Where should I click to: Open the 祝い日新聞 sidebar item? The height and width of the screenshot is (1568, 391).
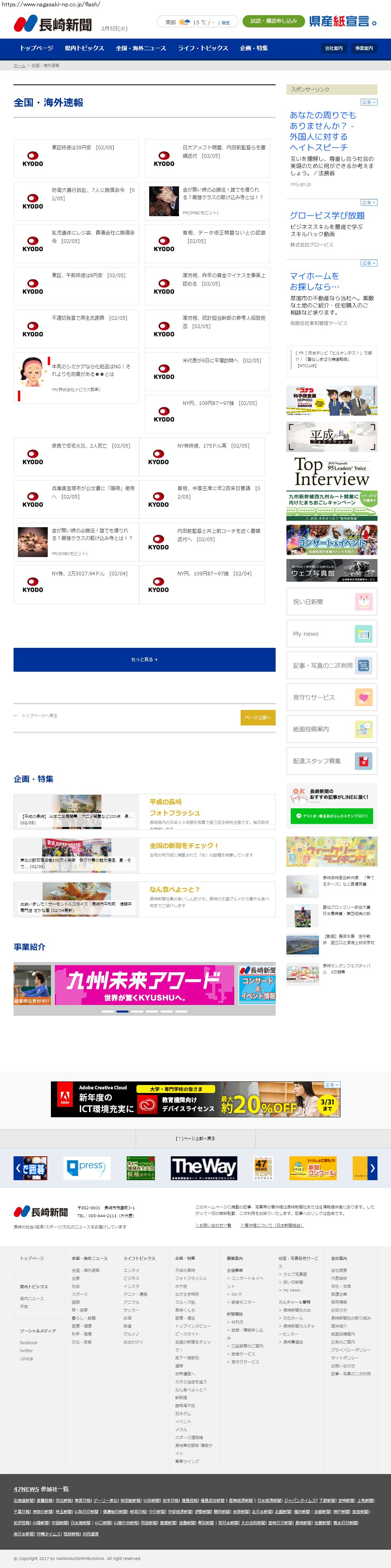pyautogui.click(x=332, y=602)
